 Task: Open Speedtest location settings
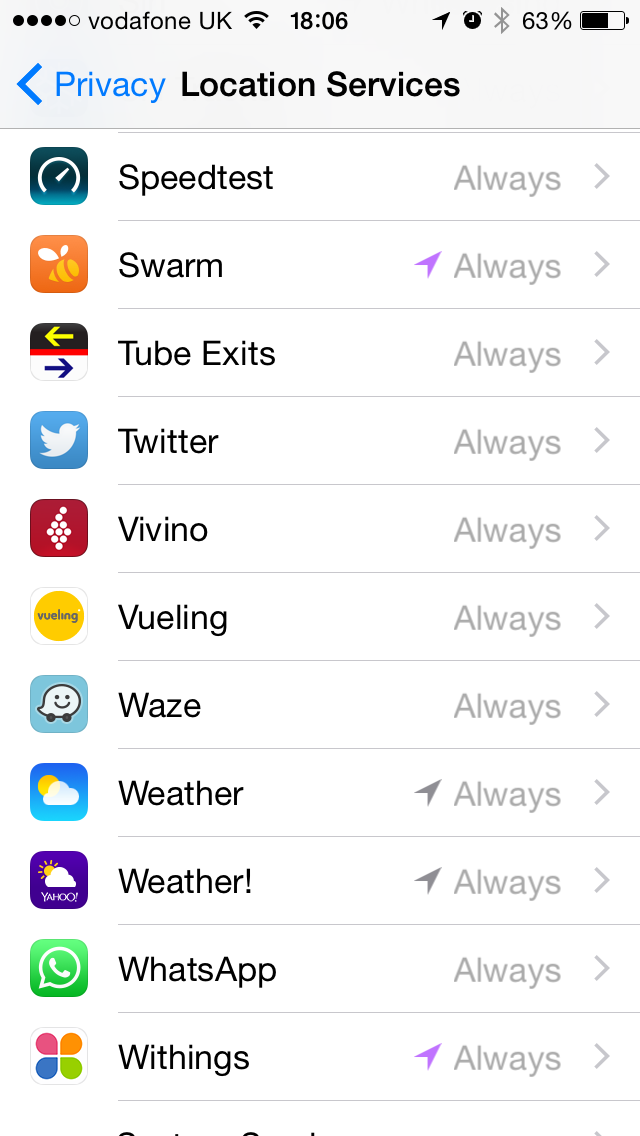point(320,178)
